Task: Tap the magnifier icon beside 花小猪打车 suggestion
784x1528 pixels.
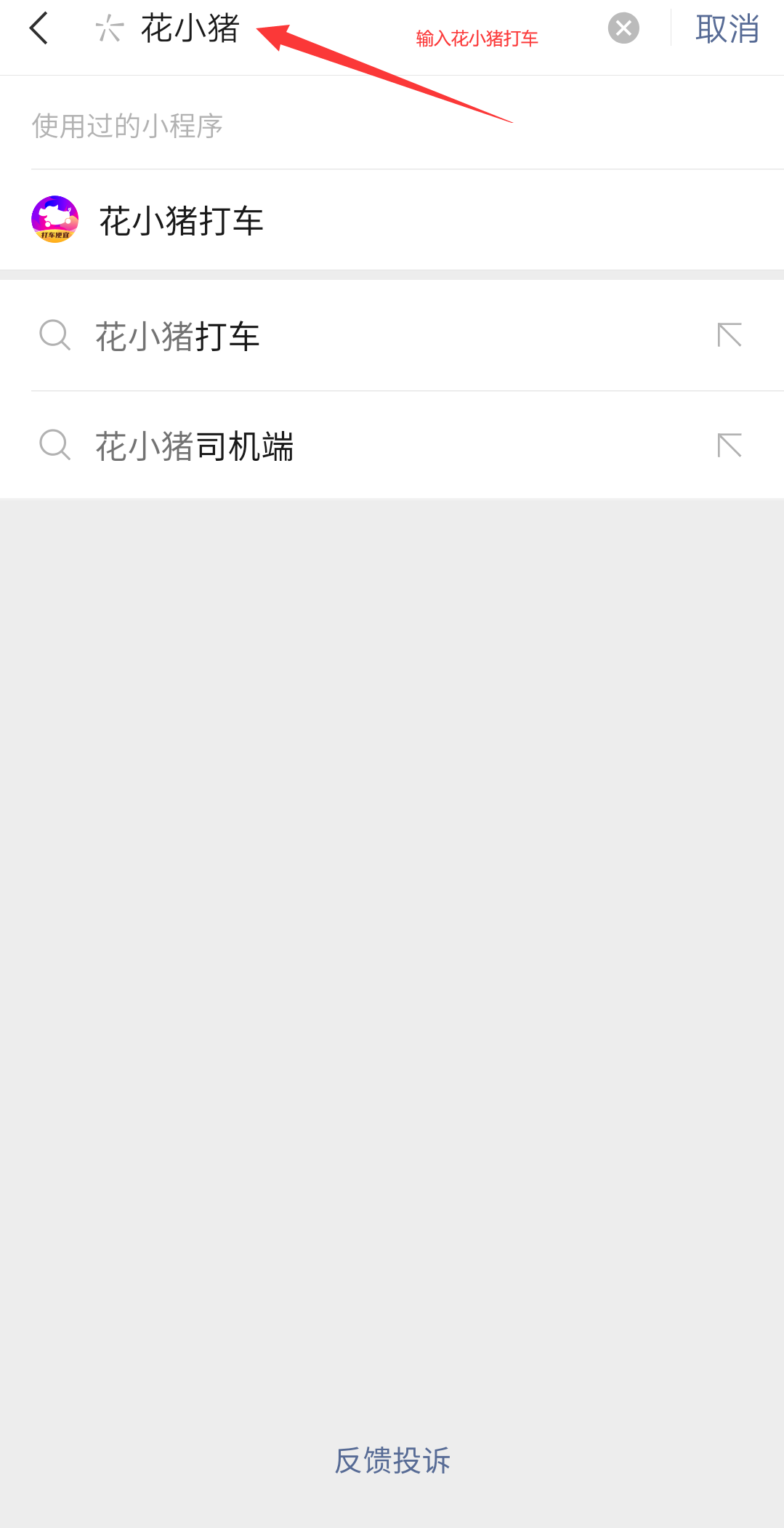Action: coord(54,335)
